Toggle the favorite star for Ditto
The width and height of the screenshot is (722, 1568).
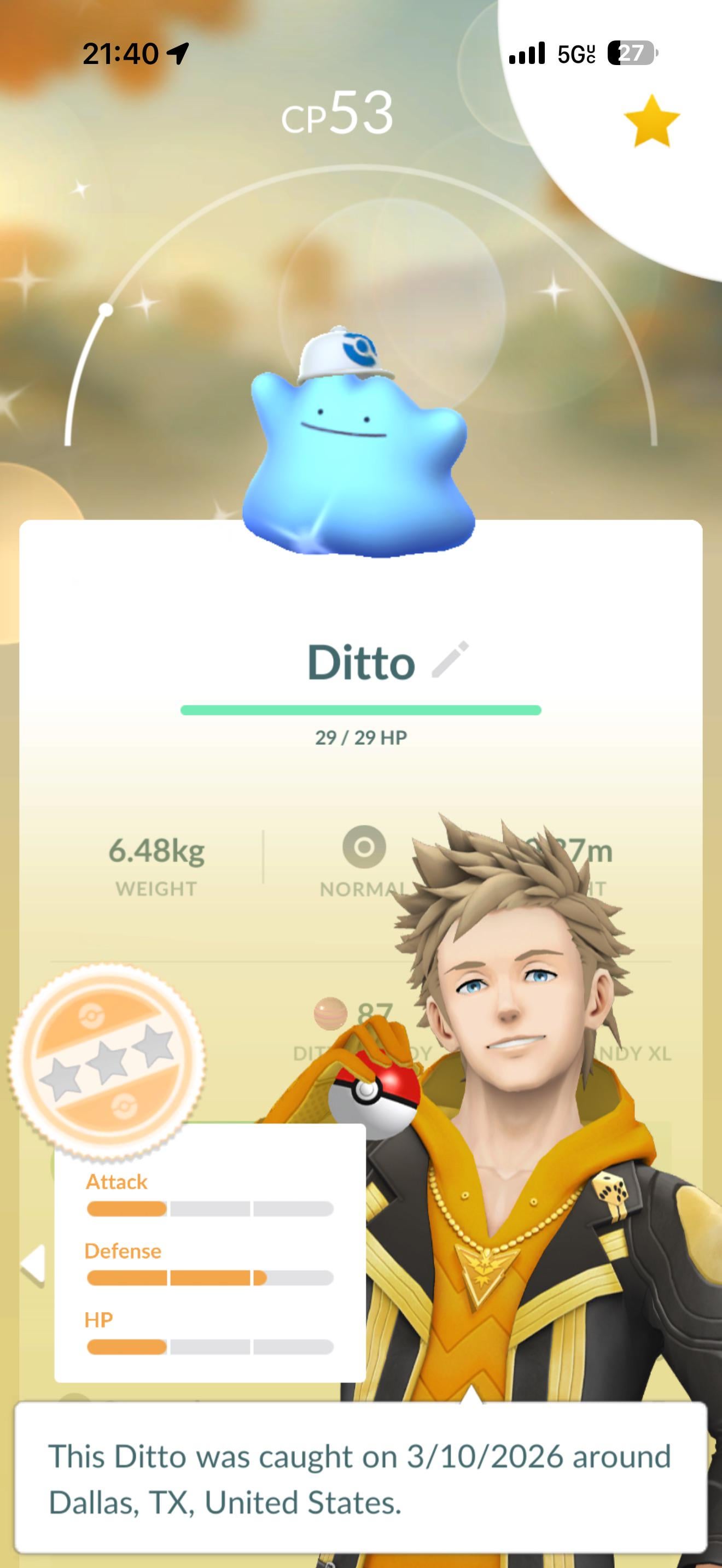pyautogui.click(x=651, y=121)
